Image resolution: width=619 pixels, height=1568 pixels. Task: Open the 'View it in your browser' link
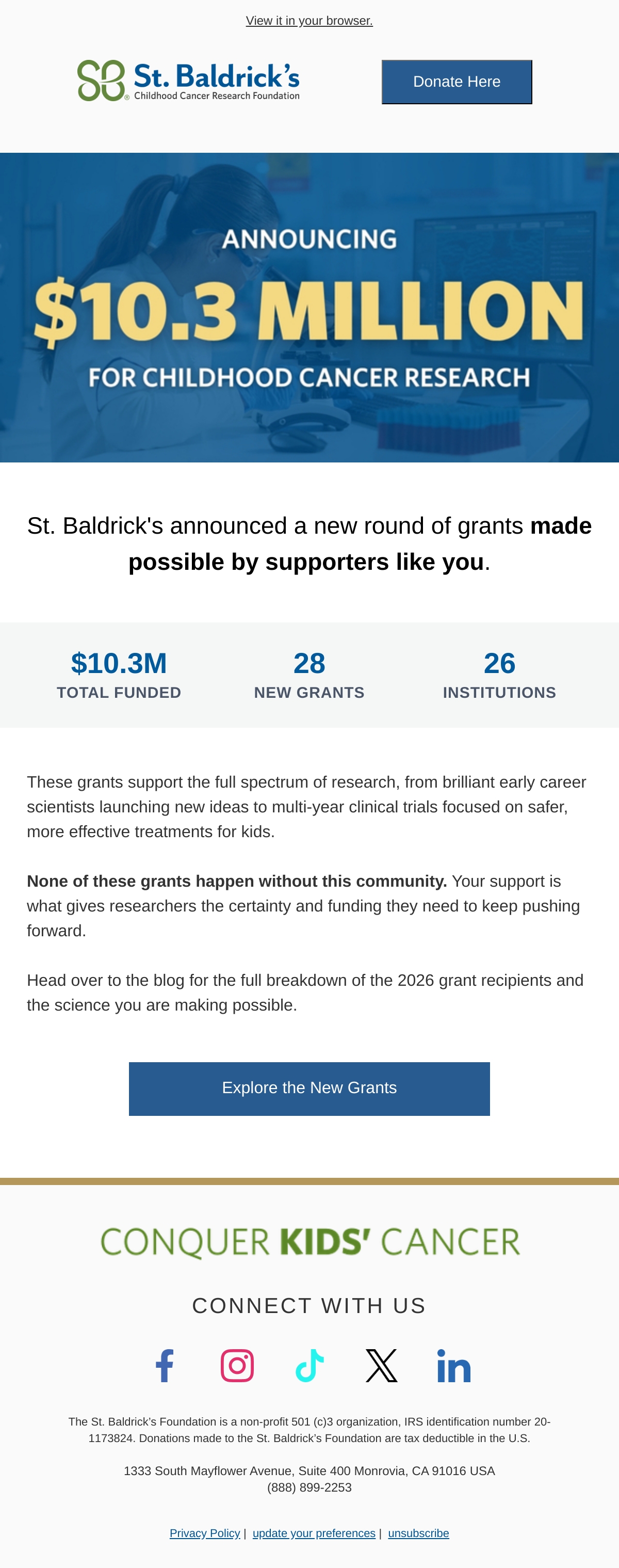coord(309,21)
